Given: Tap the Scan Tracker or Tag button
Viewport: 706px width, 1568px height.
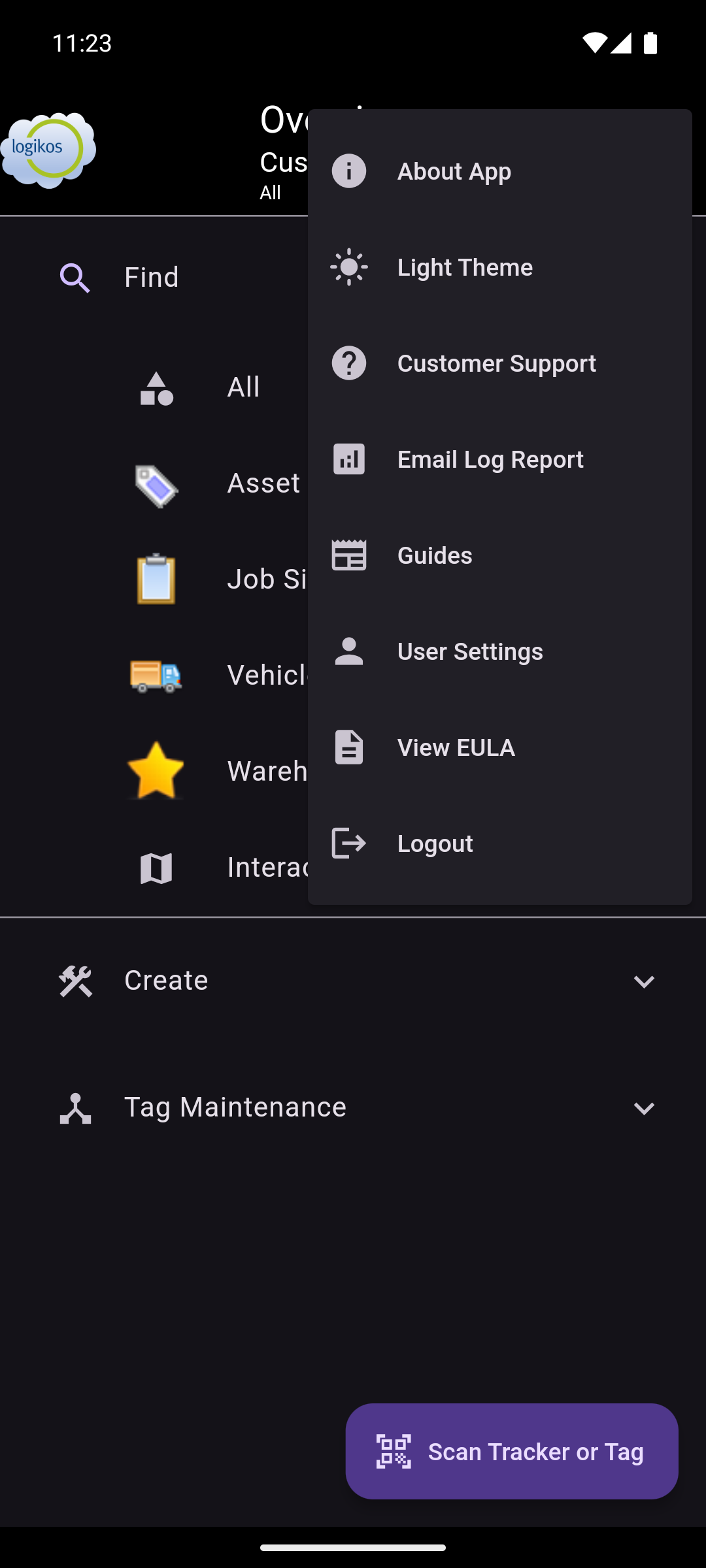Looking at the screenshot, I should pos(511,1451).
